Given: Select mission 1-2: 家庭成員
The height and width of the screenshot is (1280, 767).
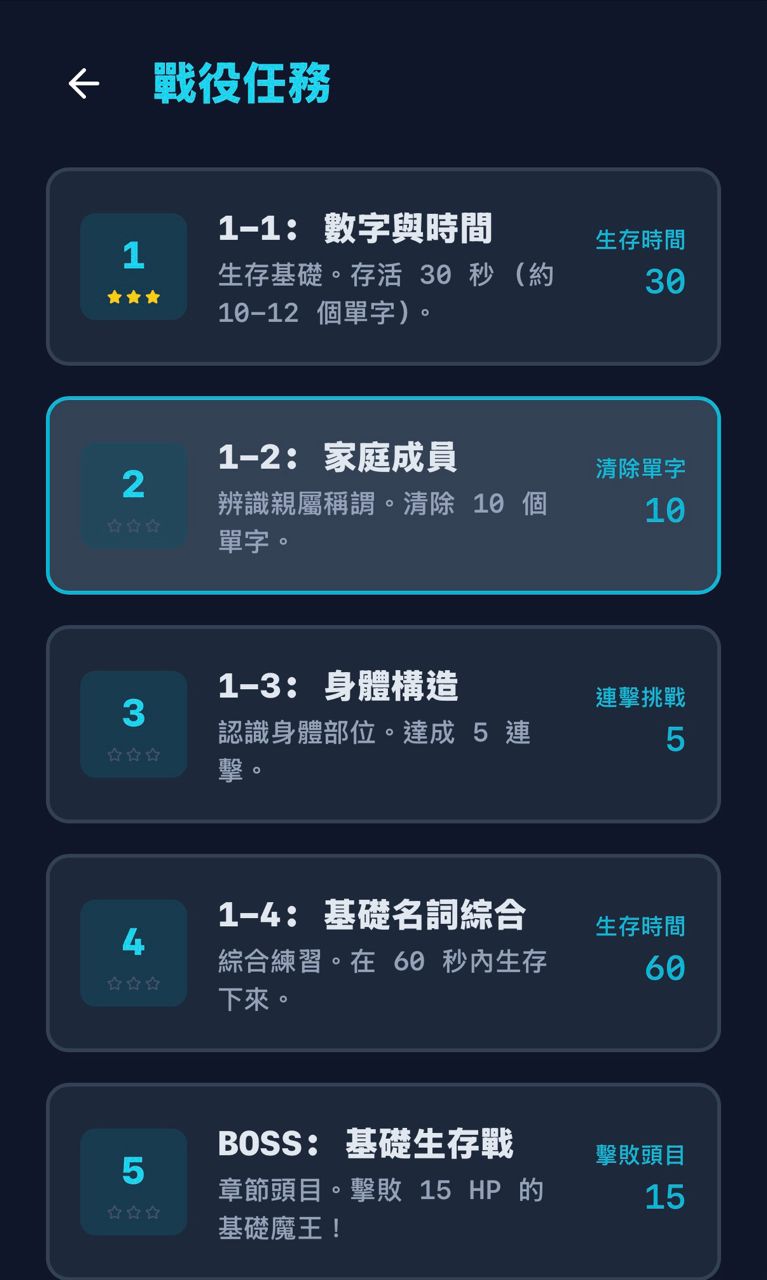Looking at the screenshot, I should [383, 495].
